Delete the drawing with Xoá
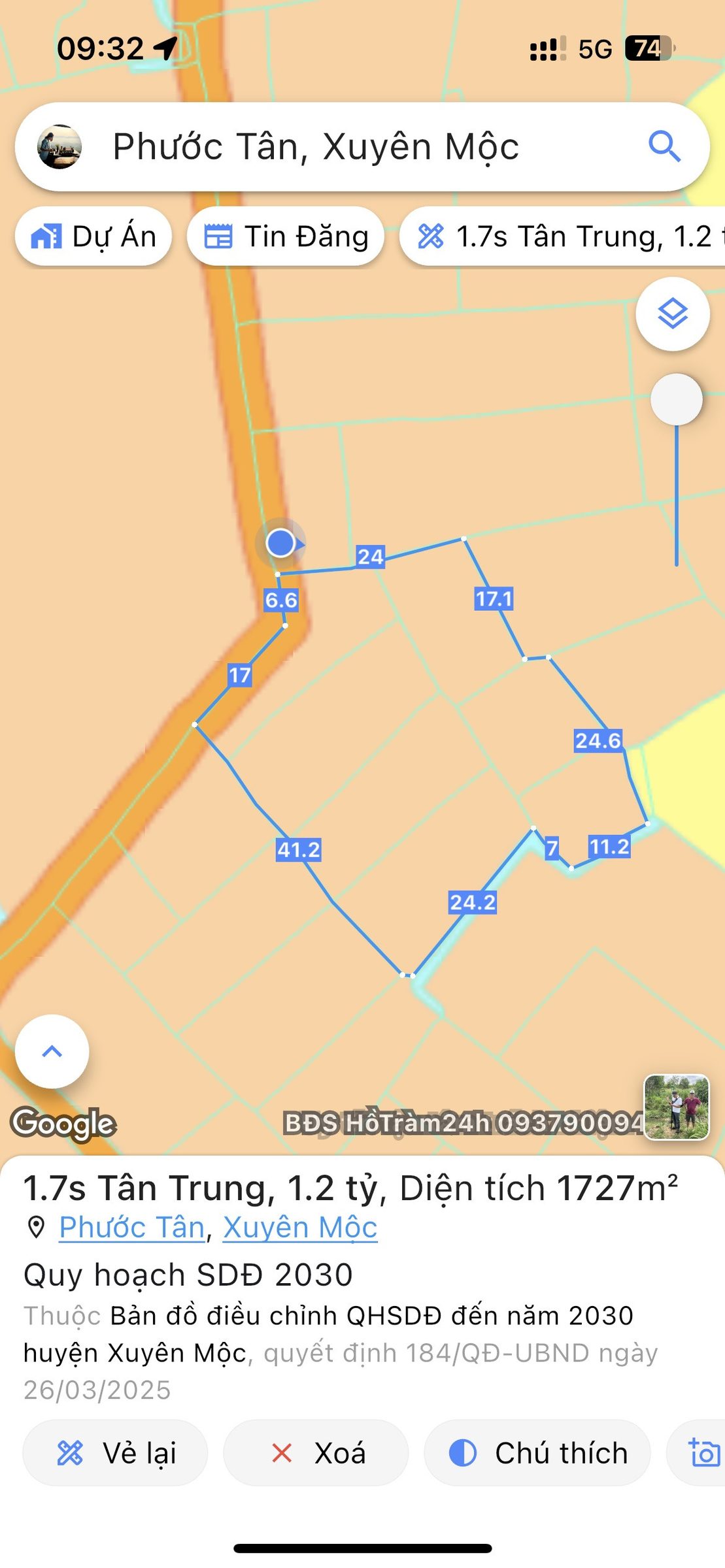 (x=316, y=1453)
